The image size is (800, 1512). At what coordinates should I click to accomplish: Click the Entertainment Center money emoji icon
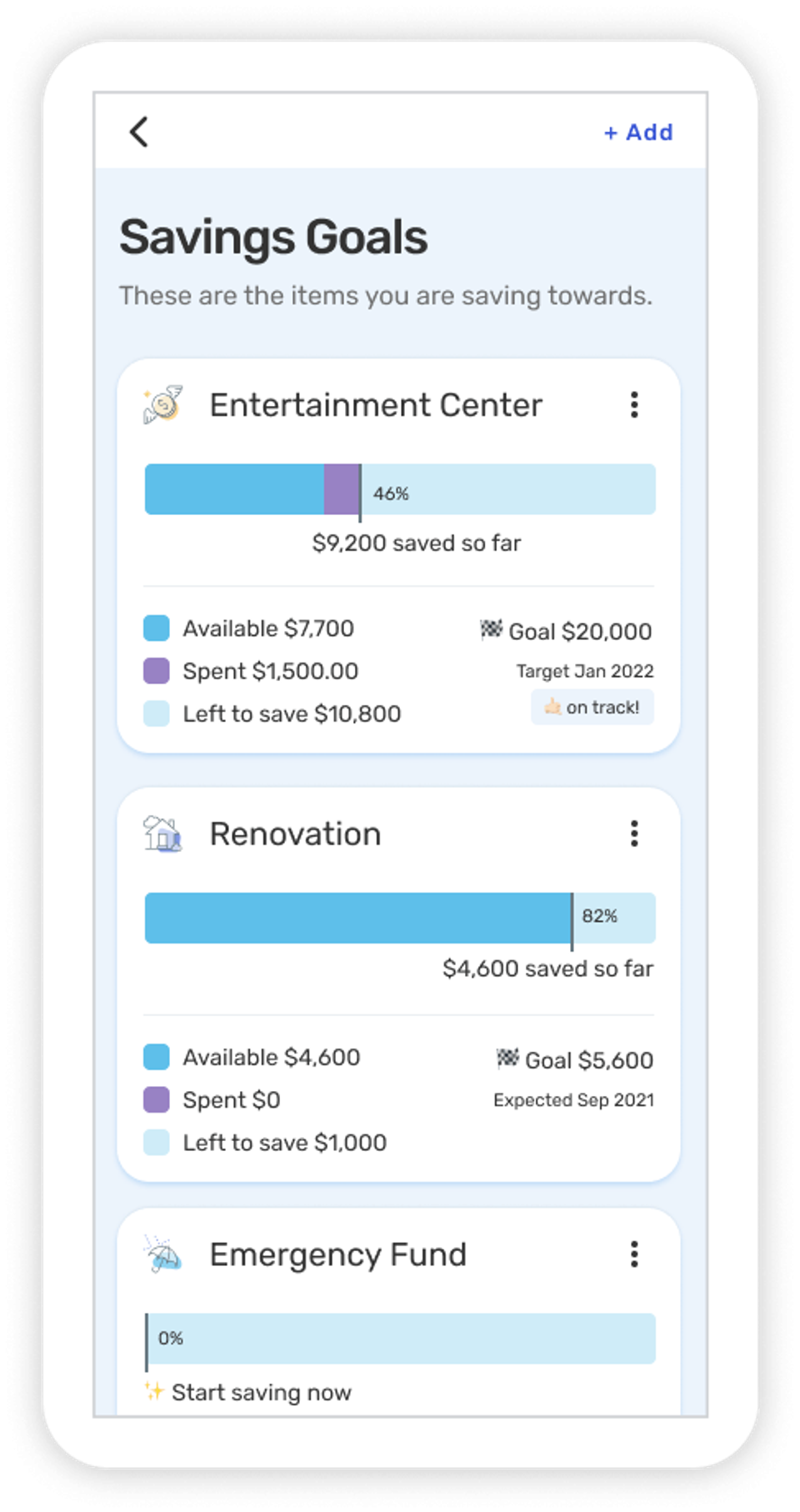(161, 405)
